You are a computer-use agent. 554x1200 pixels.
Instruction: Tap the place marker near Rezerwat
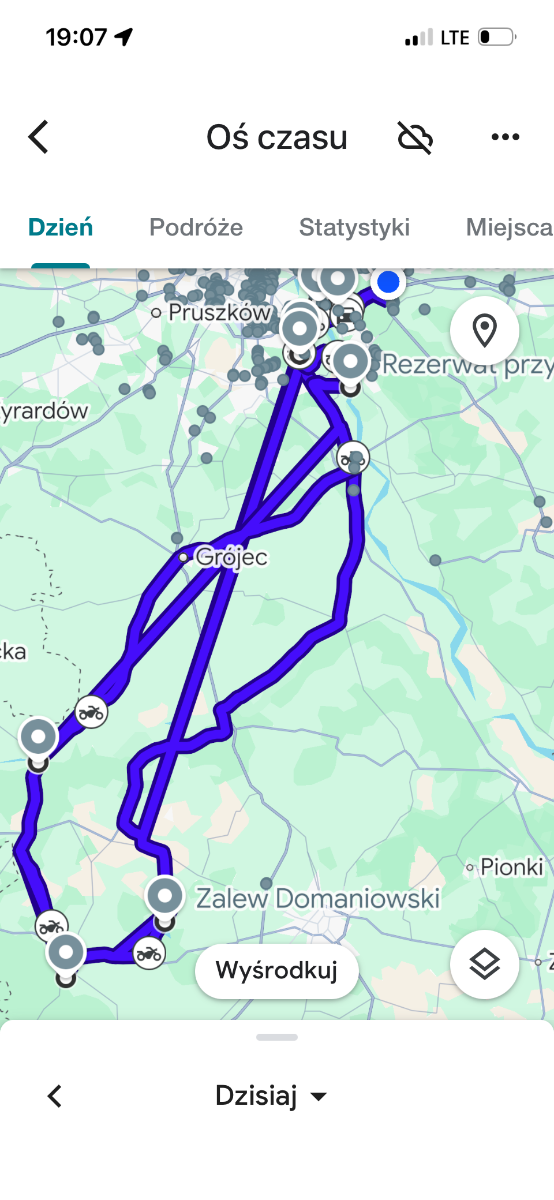point(350,362)
